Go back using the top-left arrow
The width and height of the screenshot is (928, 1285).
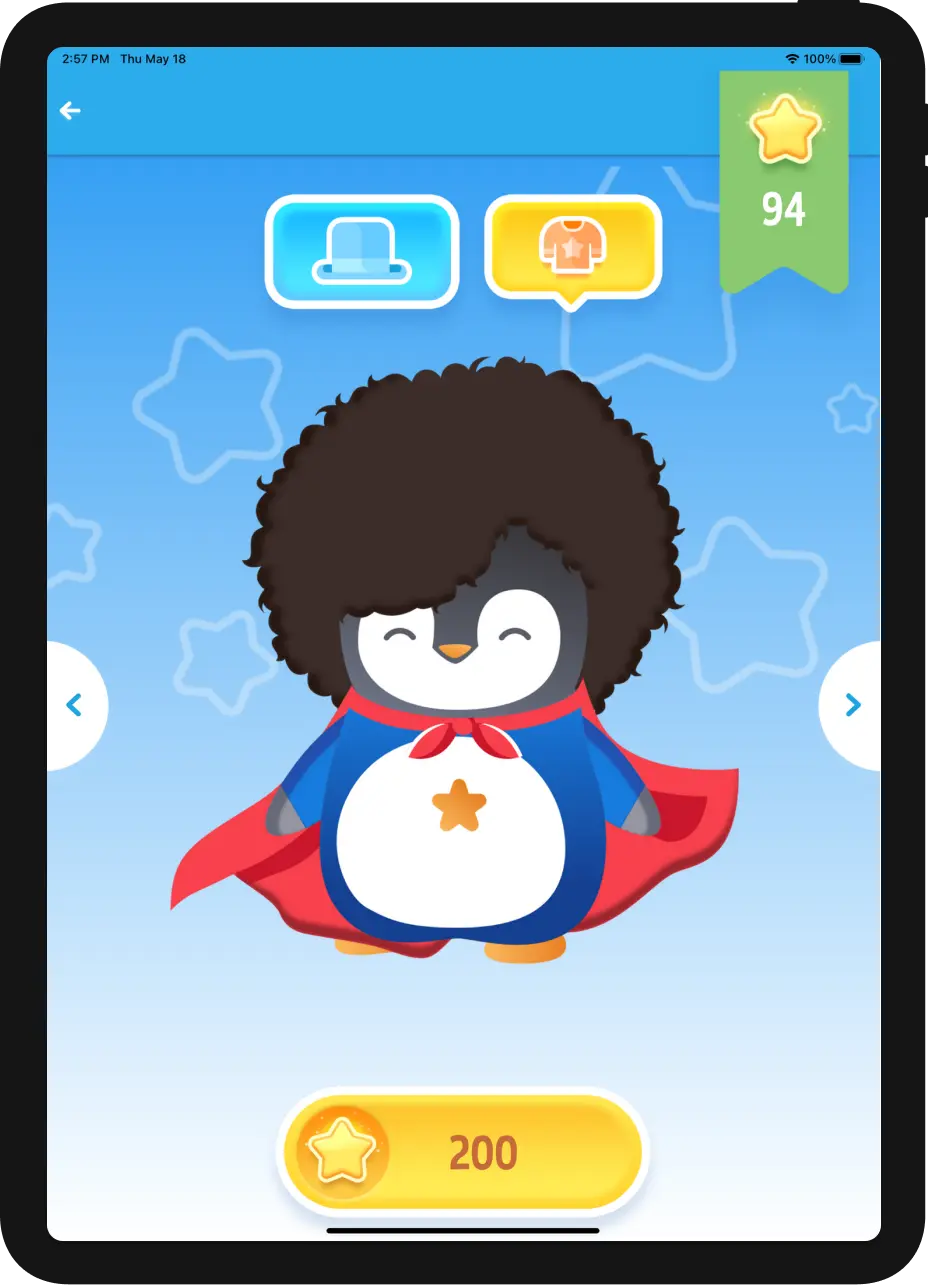[x=69, y=111]
